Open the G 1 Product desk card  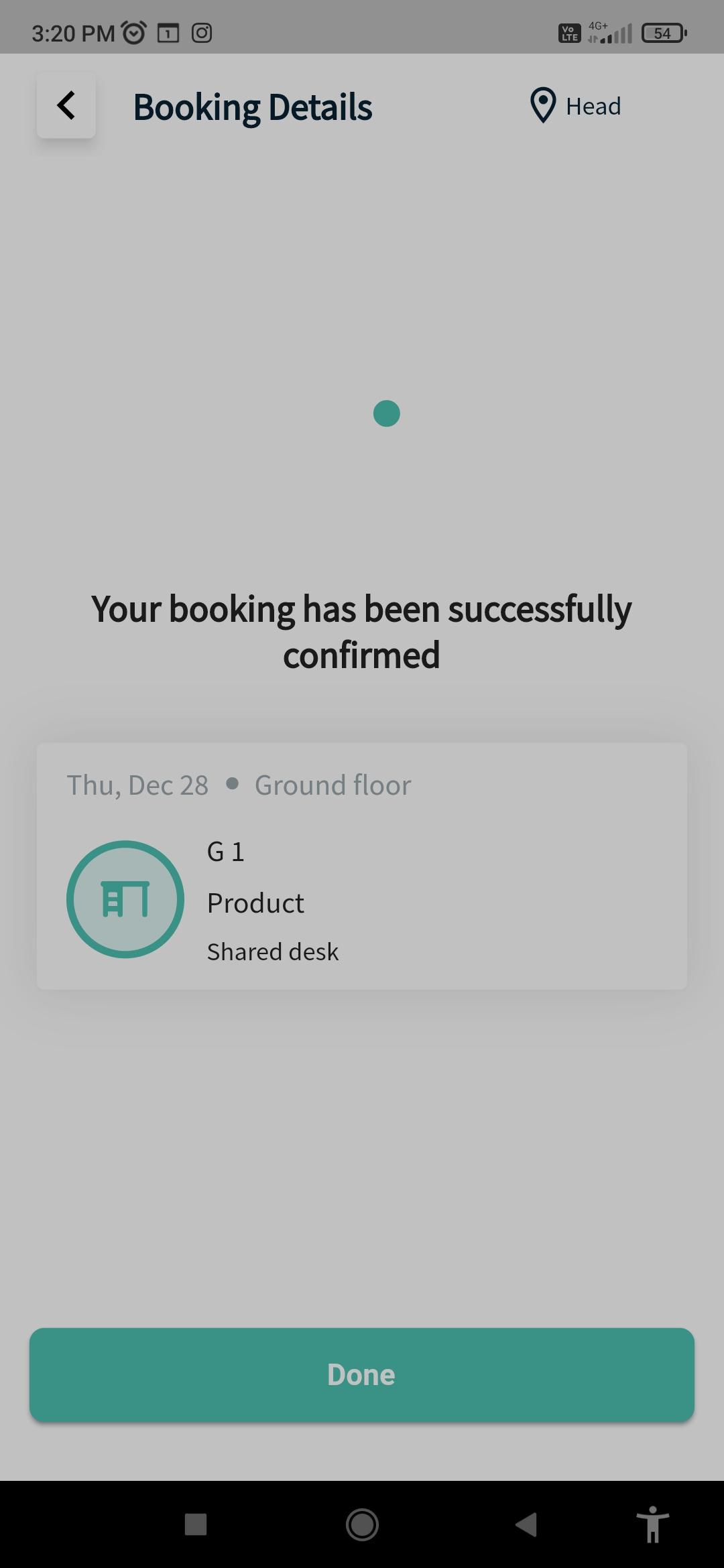(361, 866)
